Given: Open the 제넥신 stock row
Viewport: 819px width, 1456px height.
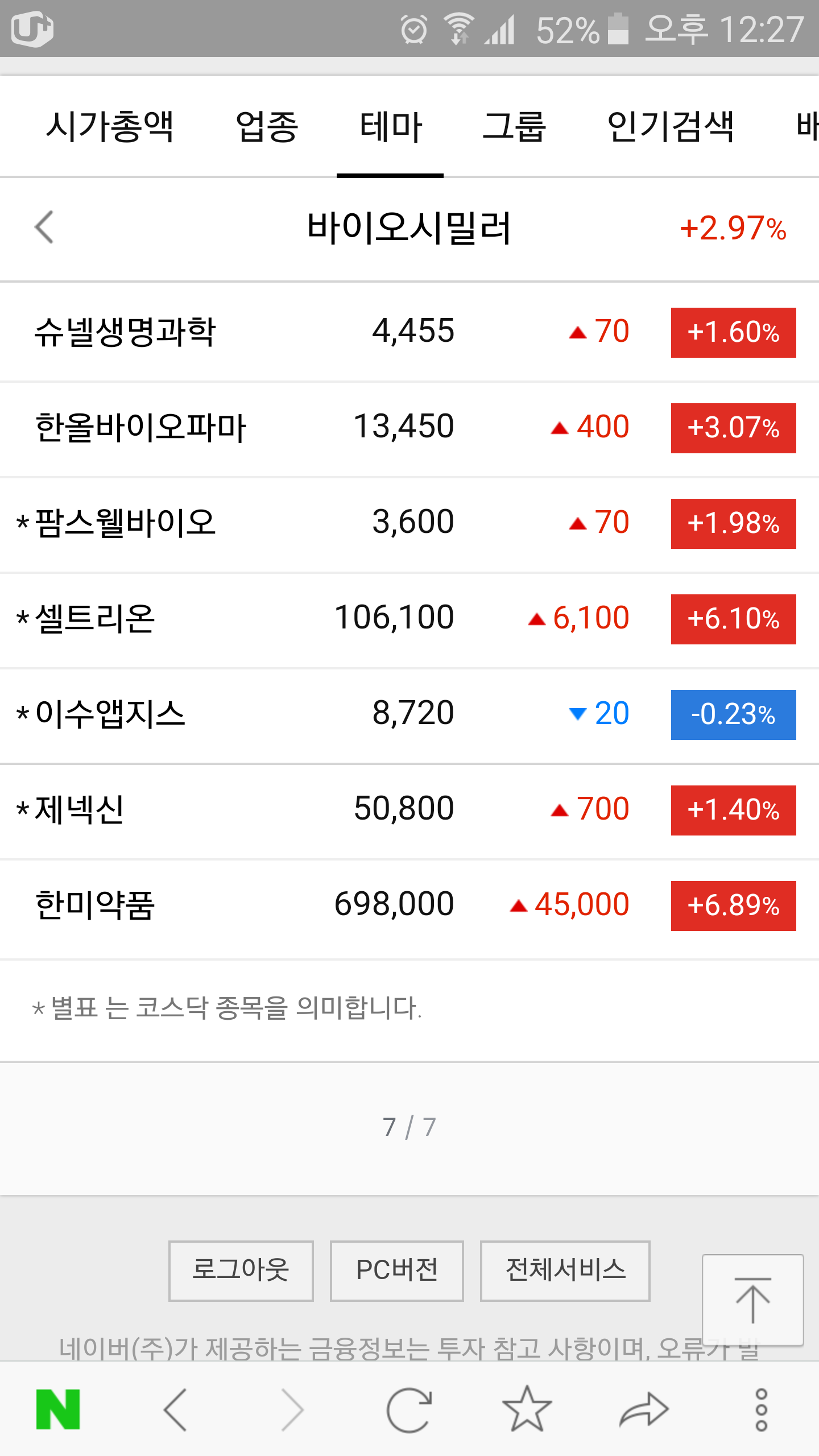Looking at the screenshot, I should (409, 810).
